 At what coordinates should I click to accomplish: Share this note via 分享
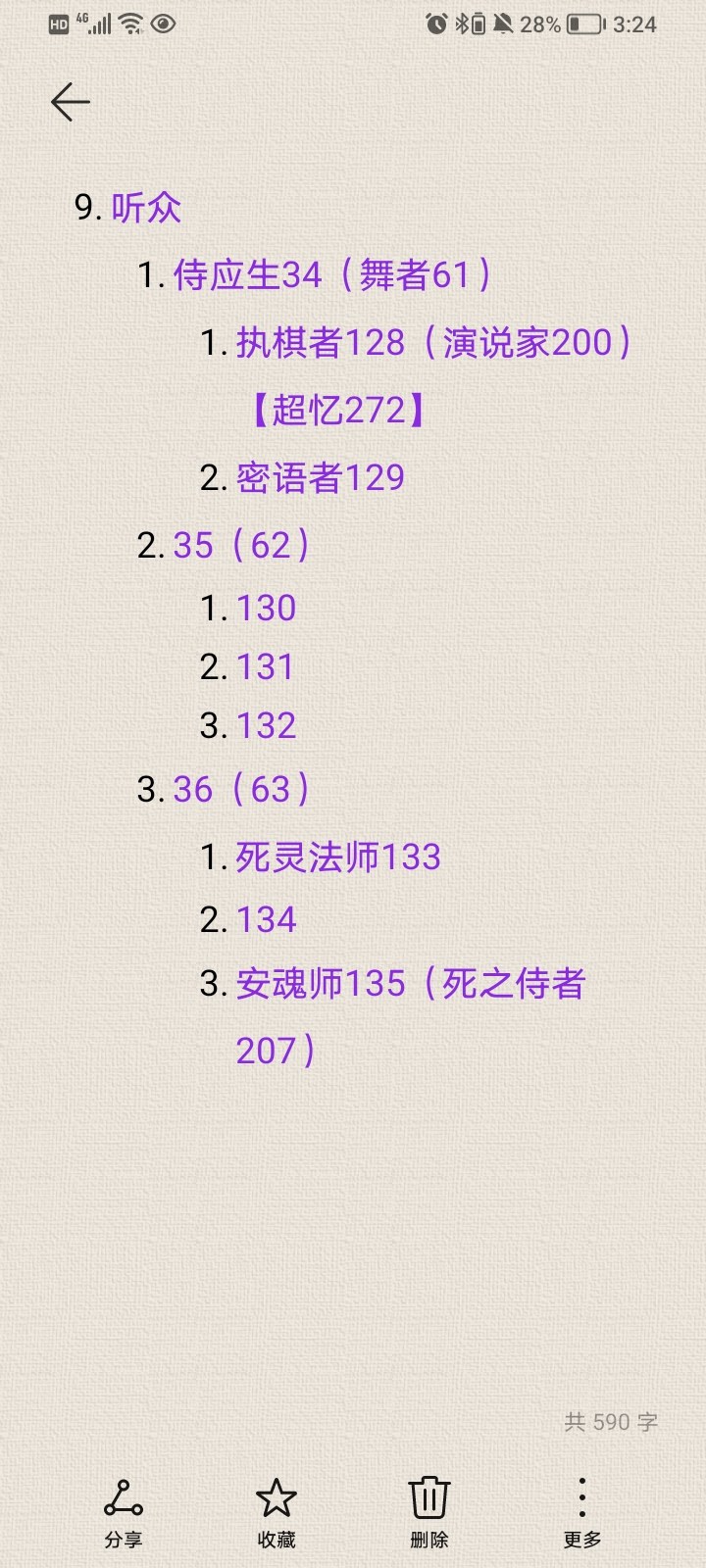tap(124, 1513)
